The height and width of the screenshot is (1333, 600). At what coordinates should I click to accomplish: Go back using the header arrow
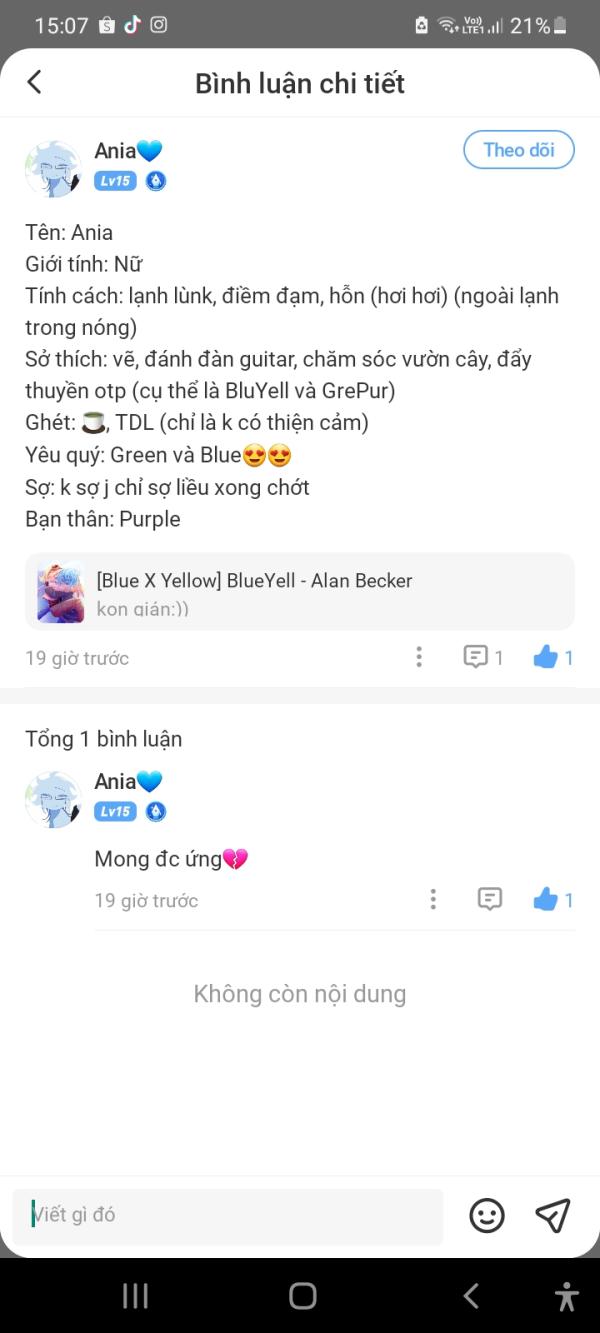pyautogui.click(x=35, y=82)
